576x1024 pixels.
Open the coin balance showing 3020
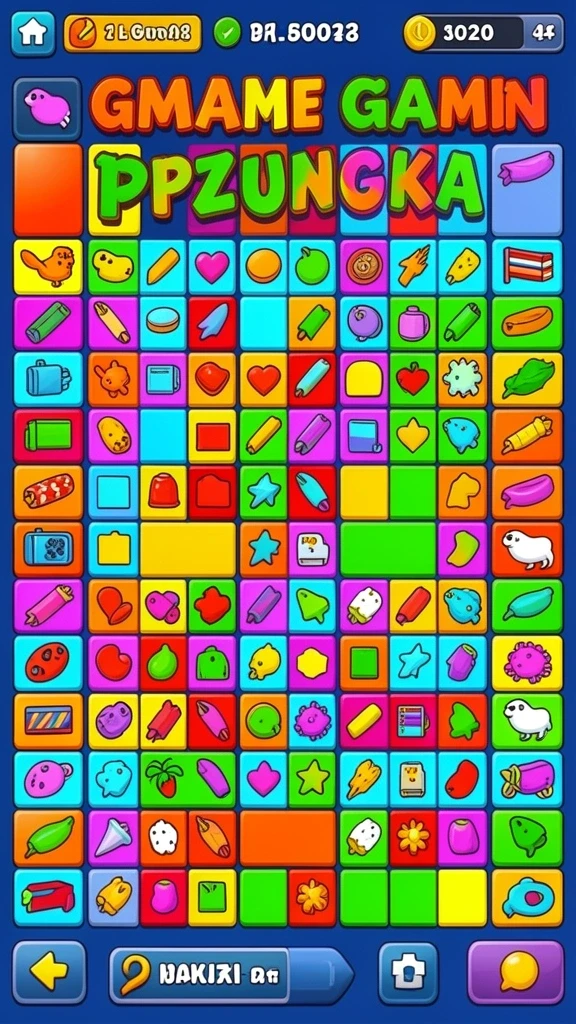483,33
